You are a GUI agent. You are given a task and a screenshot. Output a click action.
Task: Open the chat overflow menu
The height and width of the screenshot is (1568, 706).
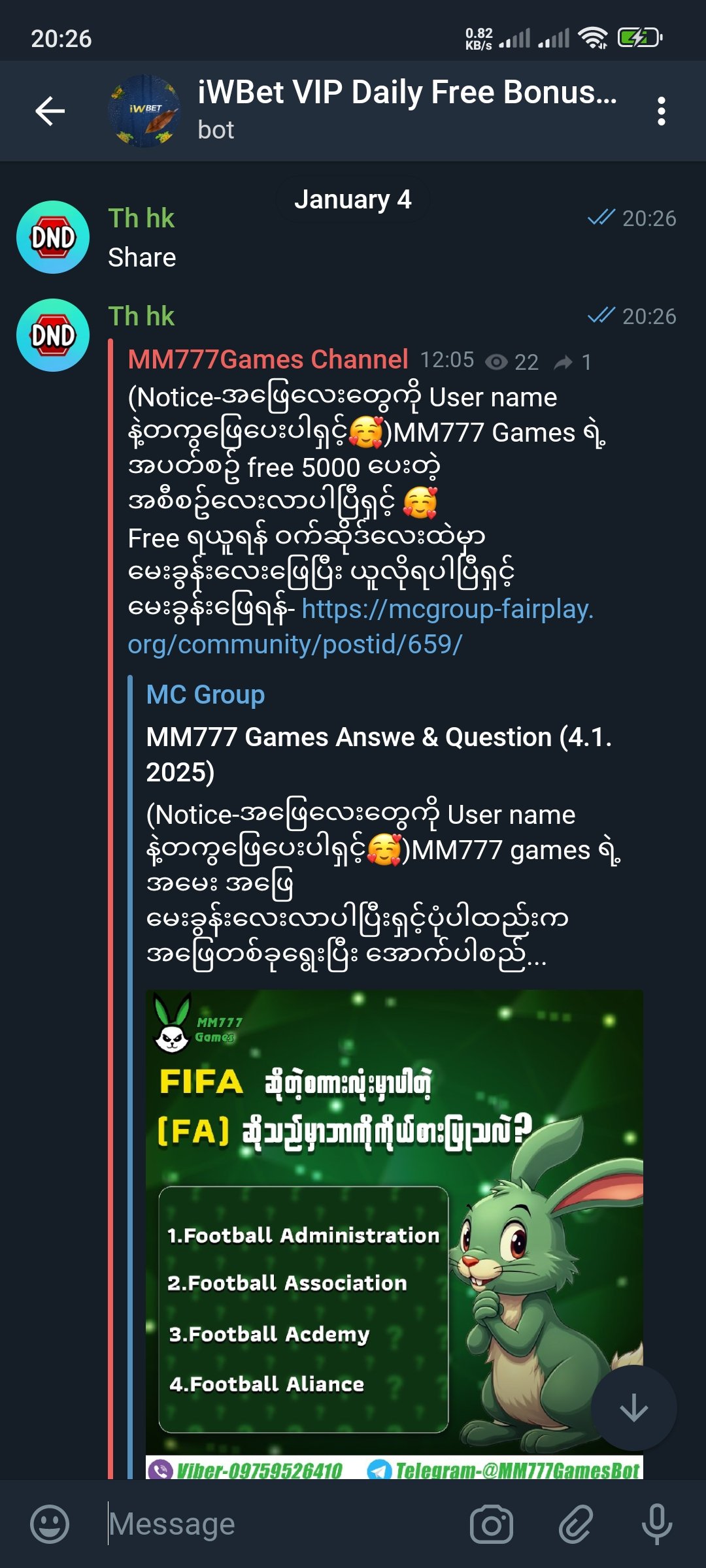pos(661,111)
